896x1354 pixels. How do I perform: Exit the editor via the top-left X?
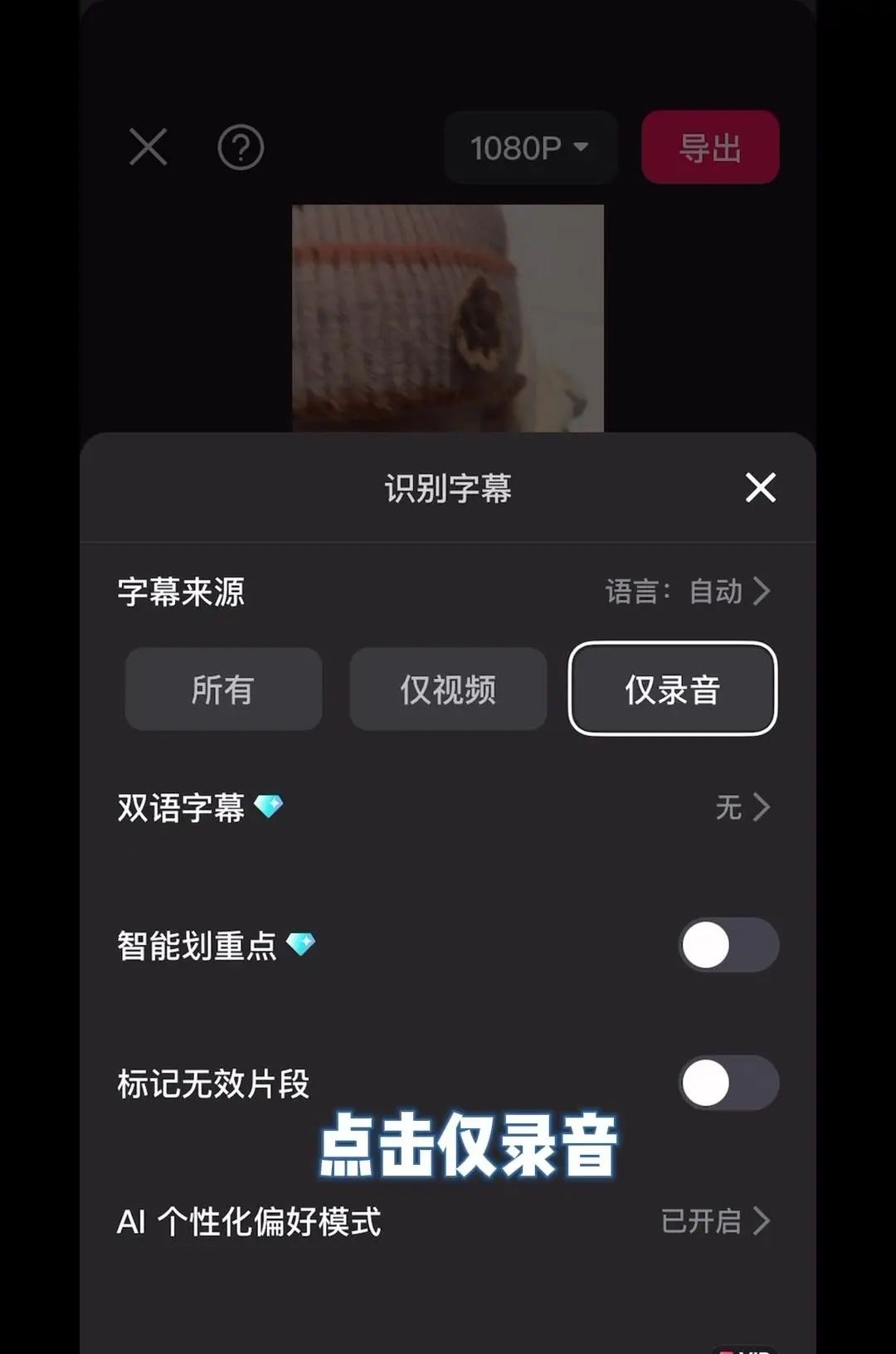147,148
